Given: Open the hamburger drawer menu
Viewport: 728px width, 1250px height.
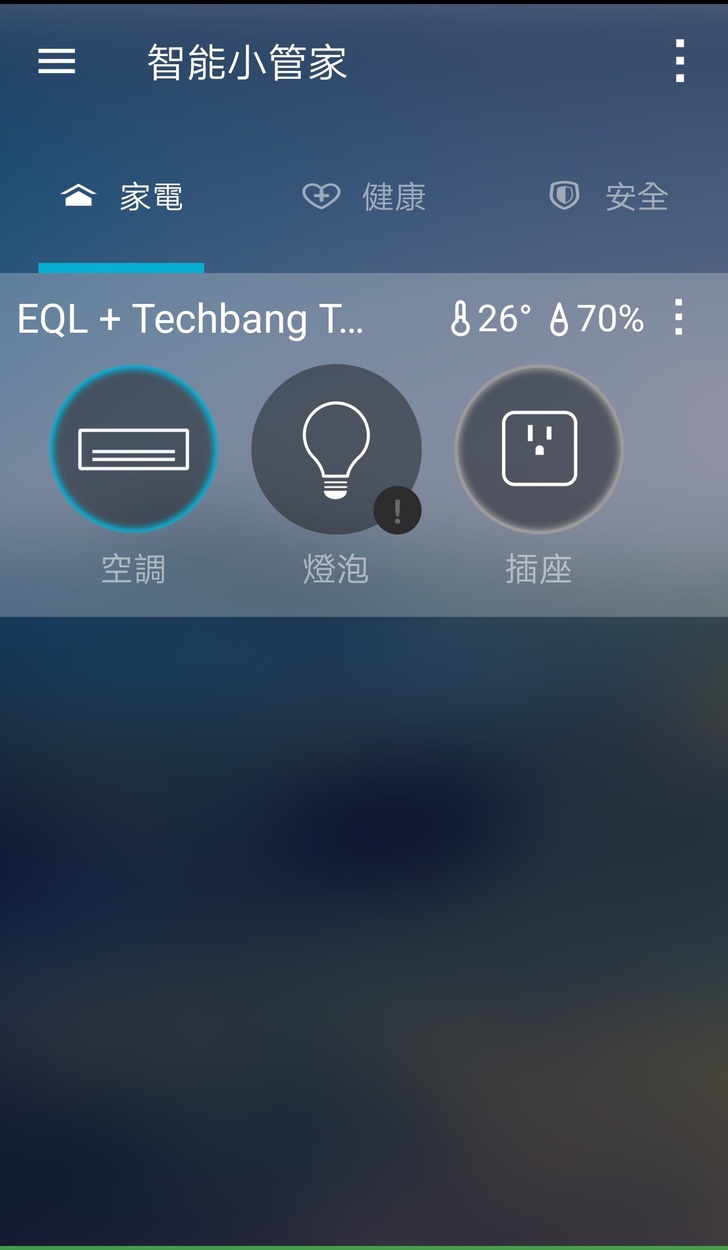Looking at the screenshot, I should [x=57, y=62].
